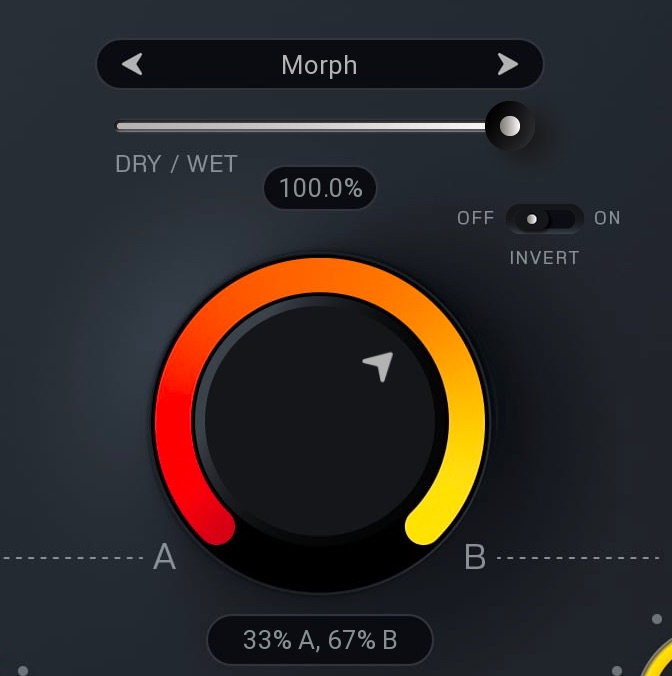
Task: Edit the 100.0% dry/wet value field
Action: [320, 188]
